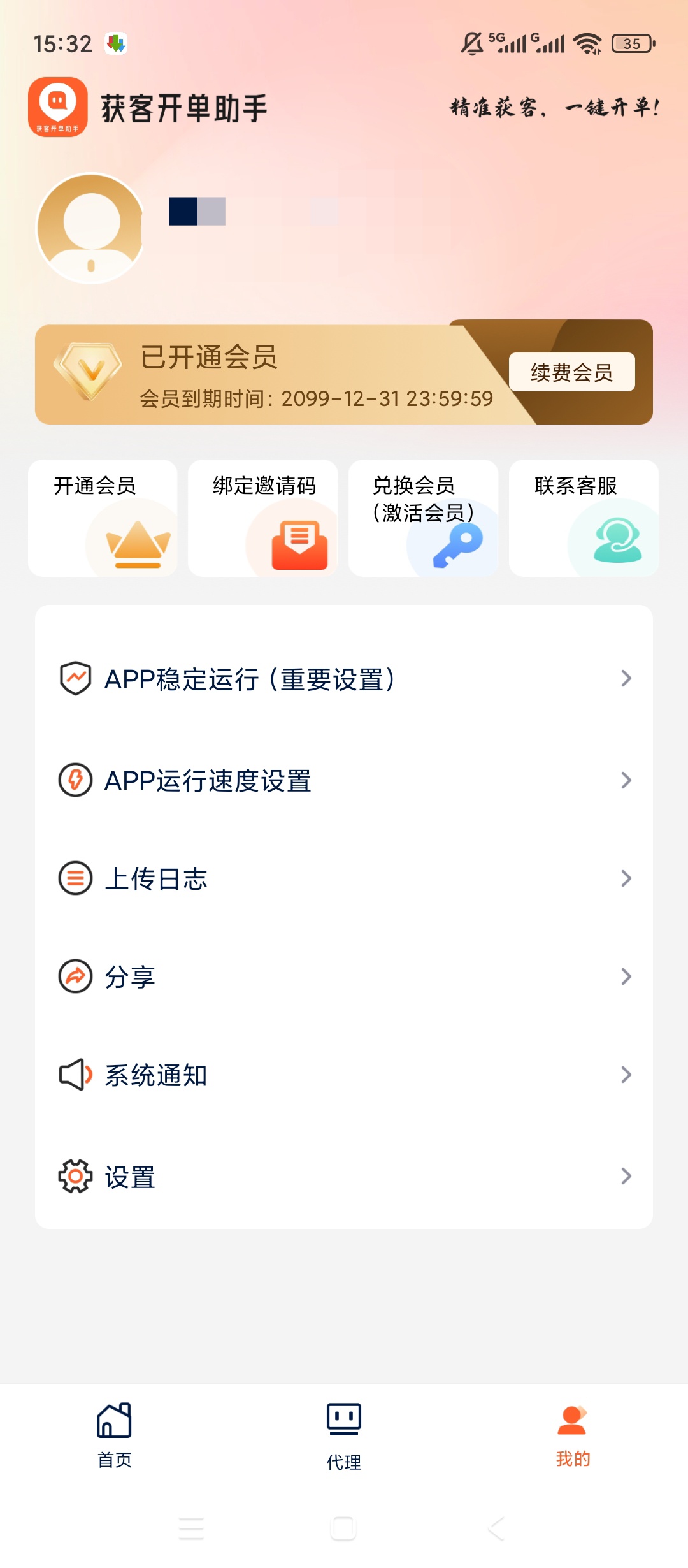Select 兑换会员 (激活会员) card
688x1568 pixels.
(423, 518)
